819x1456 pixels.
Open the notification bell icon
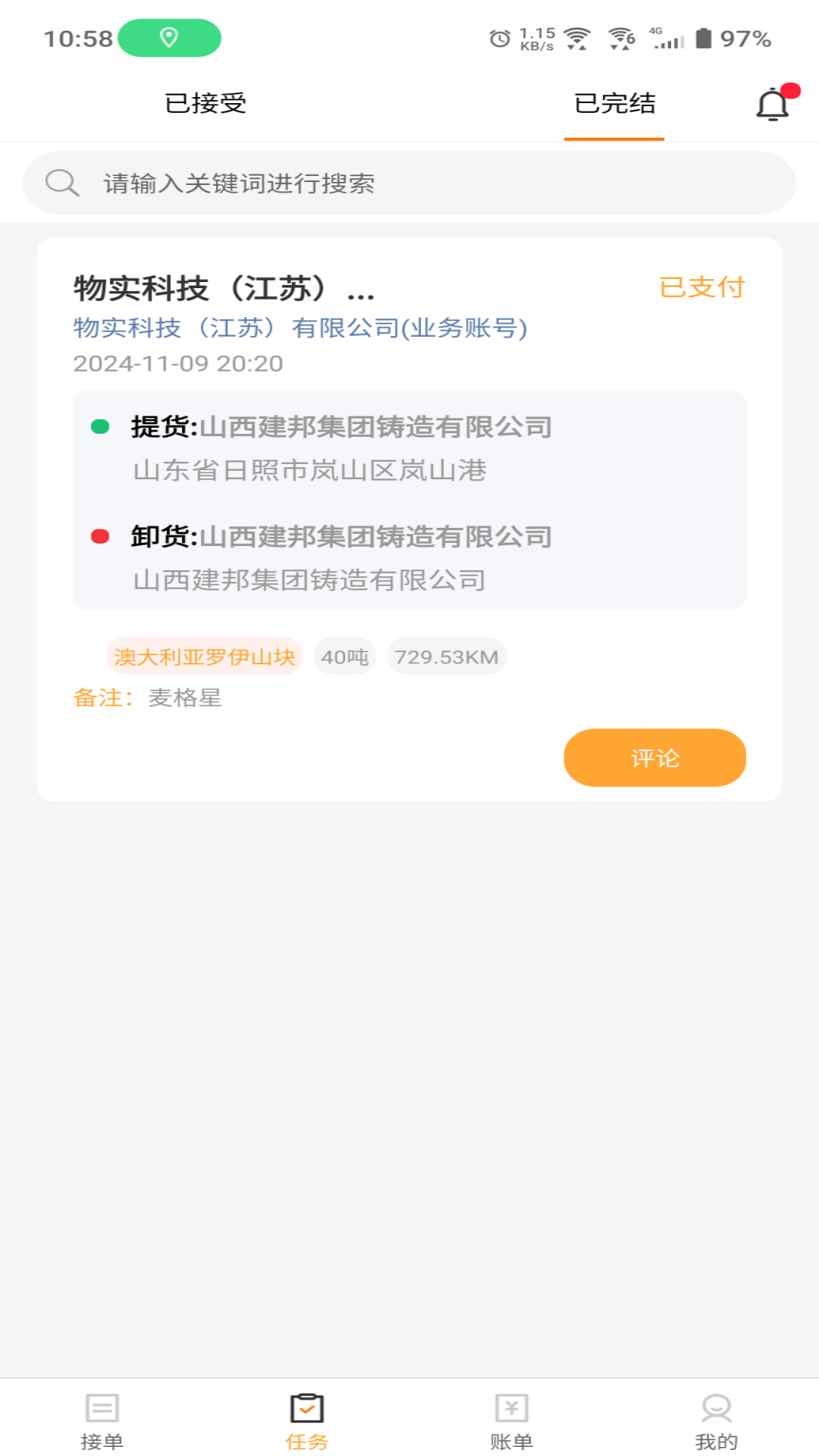[x=773, y=105]
